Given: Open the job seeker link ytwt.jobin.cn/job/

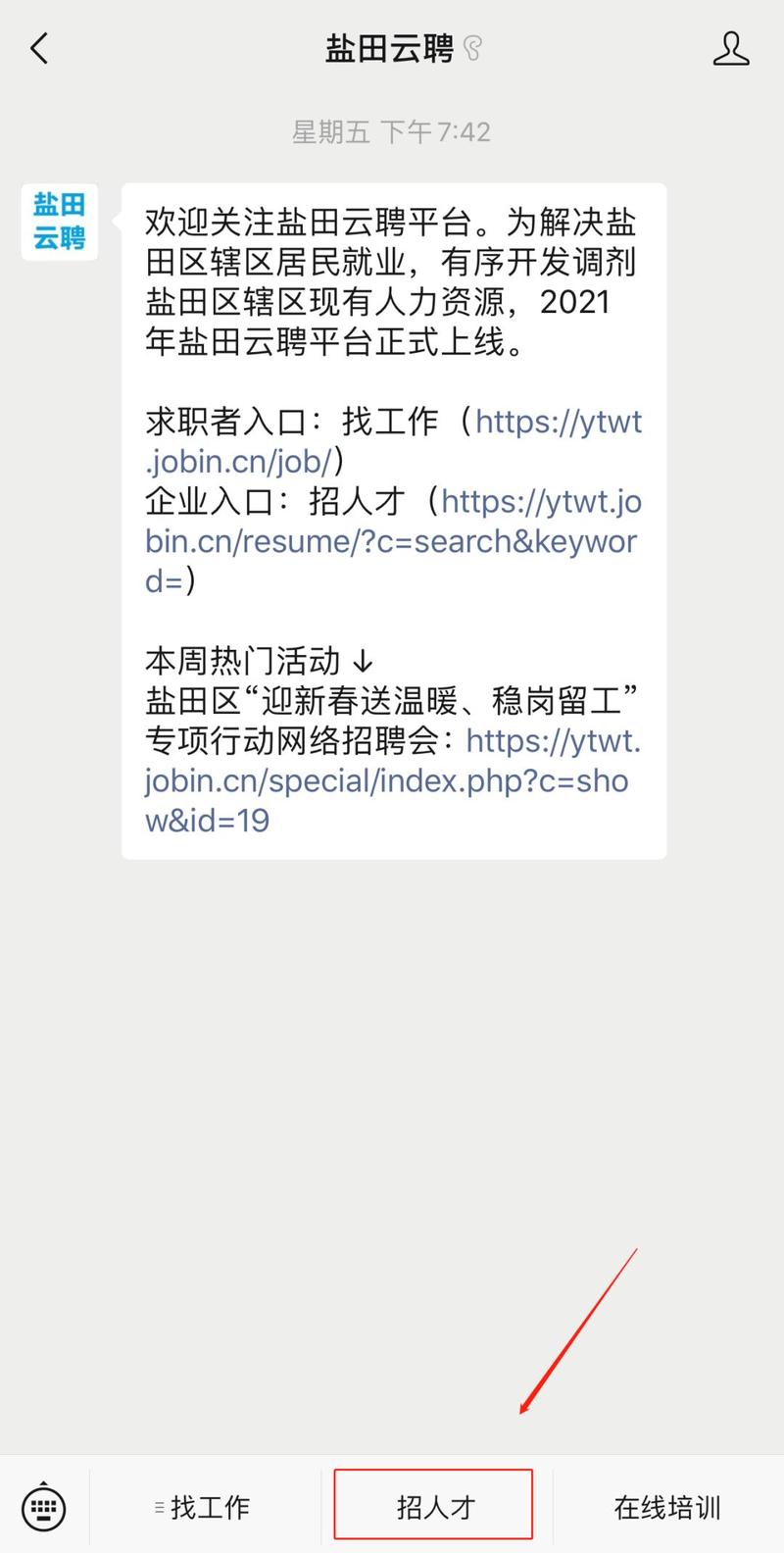Looking at the screenshot, I should pos(557,423).
